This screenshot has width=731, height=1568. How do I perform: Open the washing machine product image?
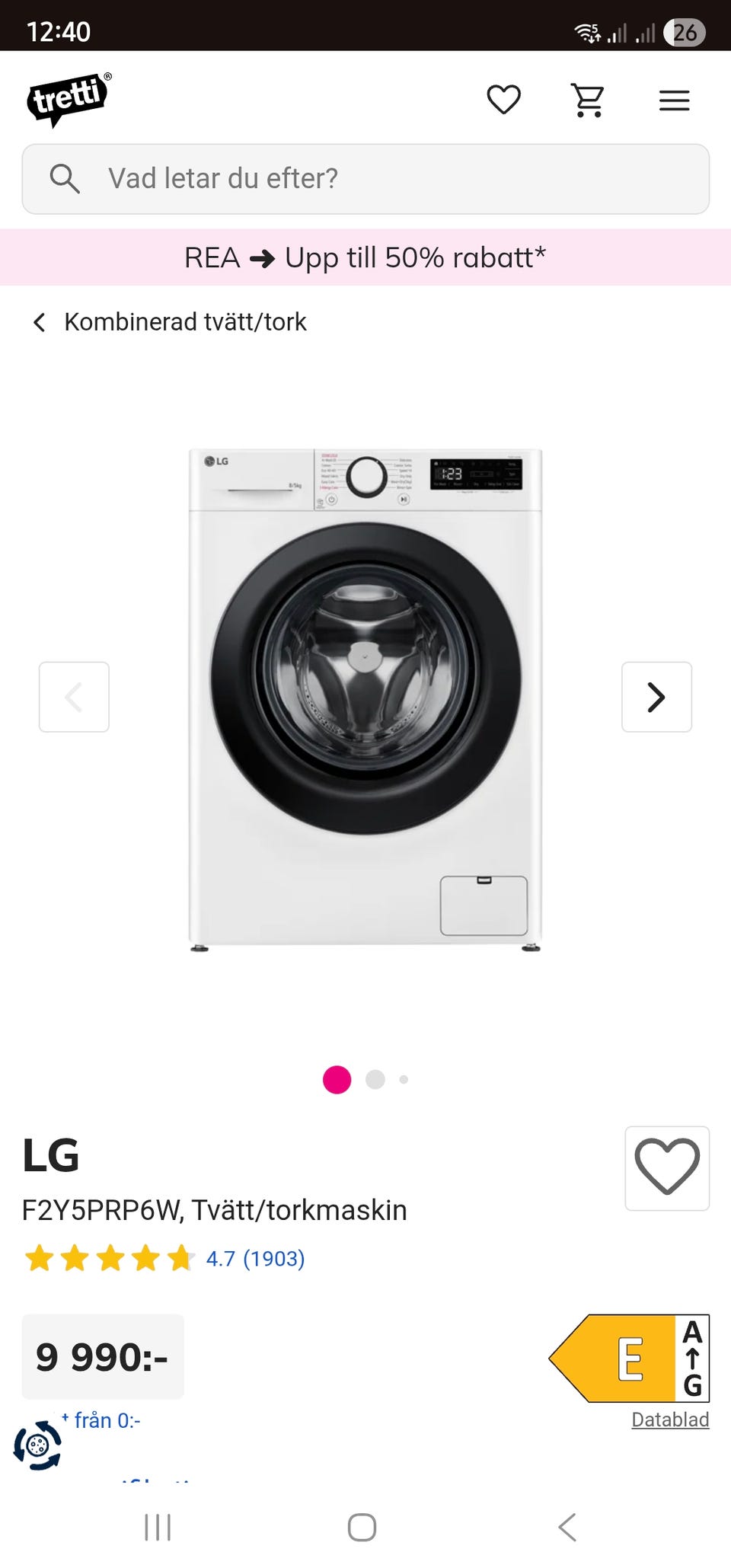(365, 699)
